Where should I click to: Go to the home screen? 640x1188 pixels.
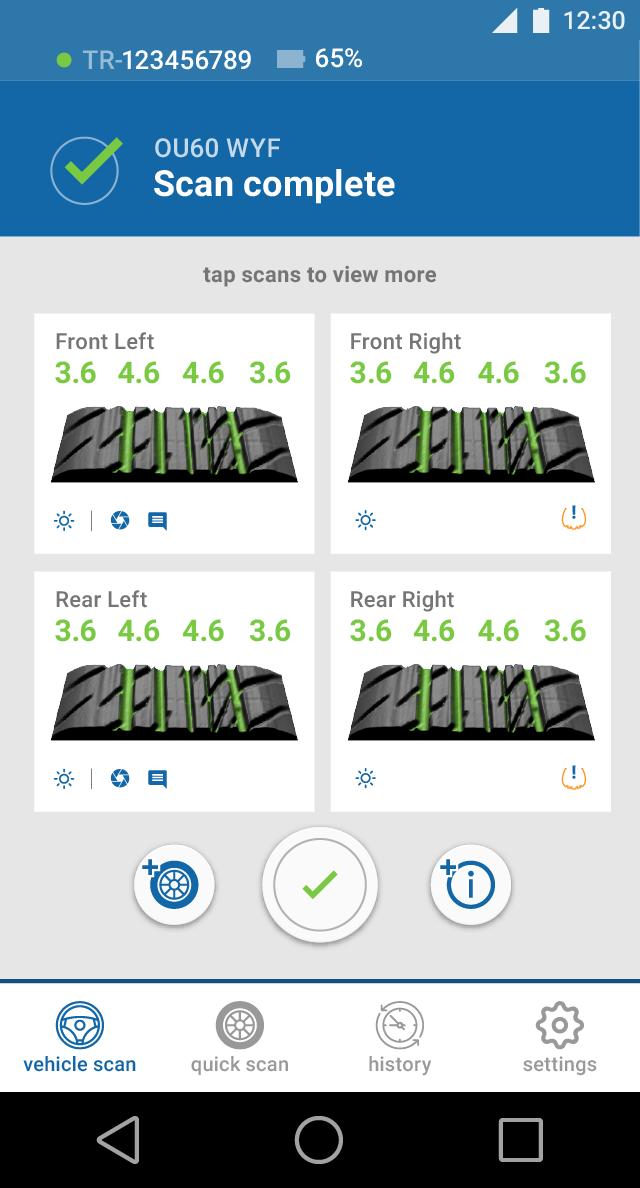[x=319, y=1139]
